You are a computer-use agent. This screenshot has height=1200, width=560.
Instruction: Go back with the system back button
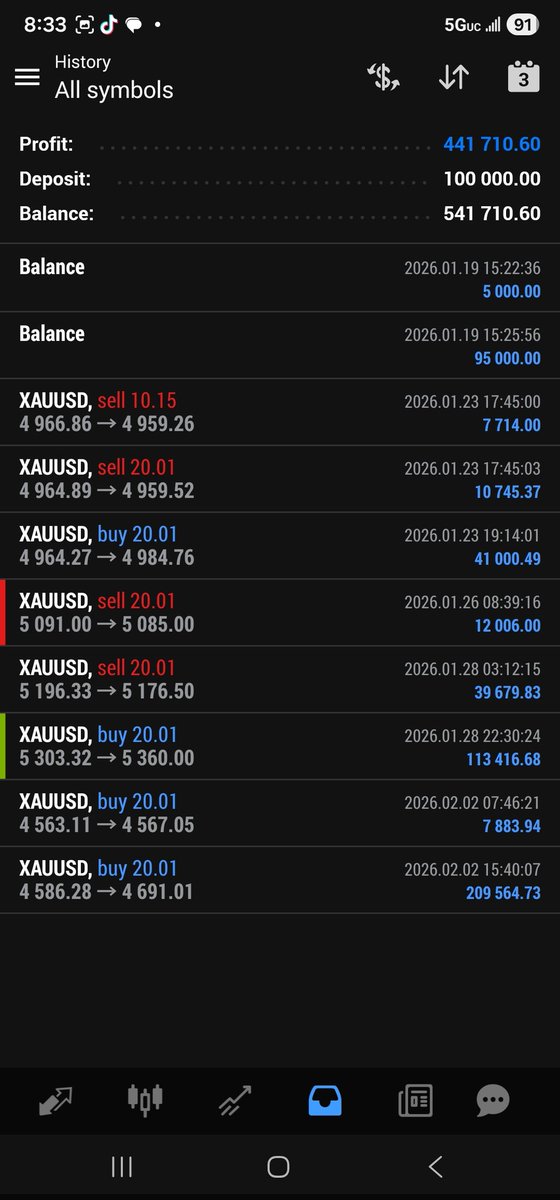tap(435, 1166)
